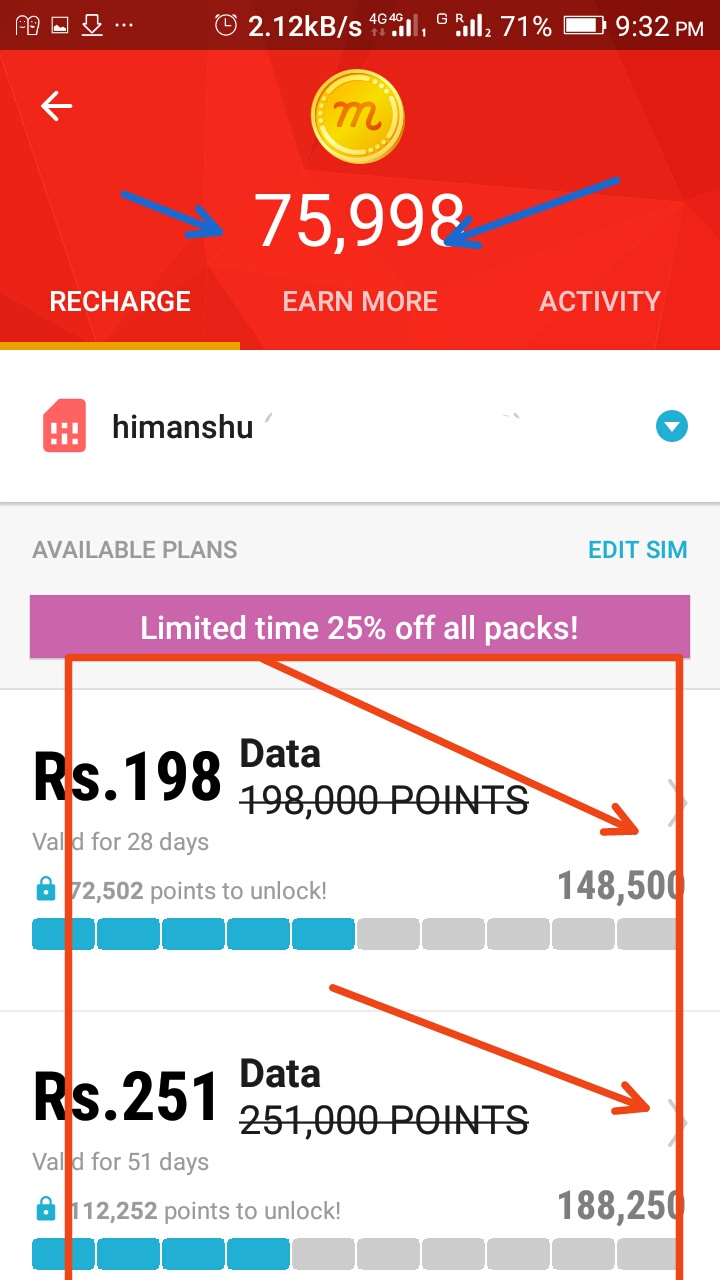The image size is (720, 1280).
Task: Open the Rs.198 data plan
Action: 360,840
